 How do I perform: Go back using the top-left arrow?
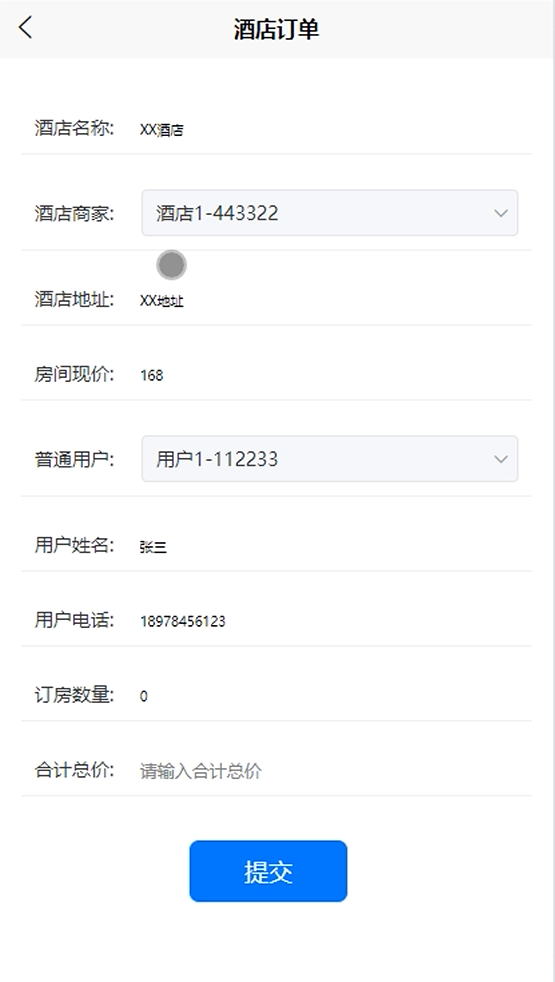pos(25,28)
